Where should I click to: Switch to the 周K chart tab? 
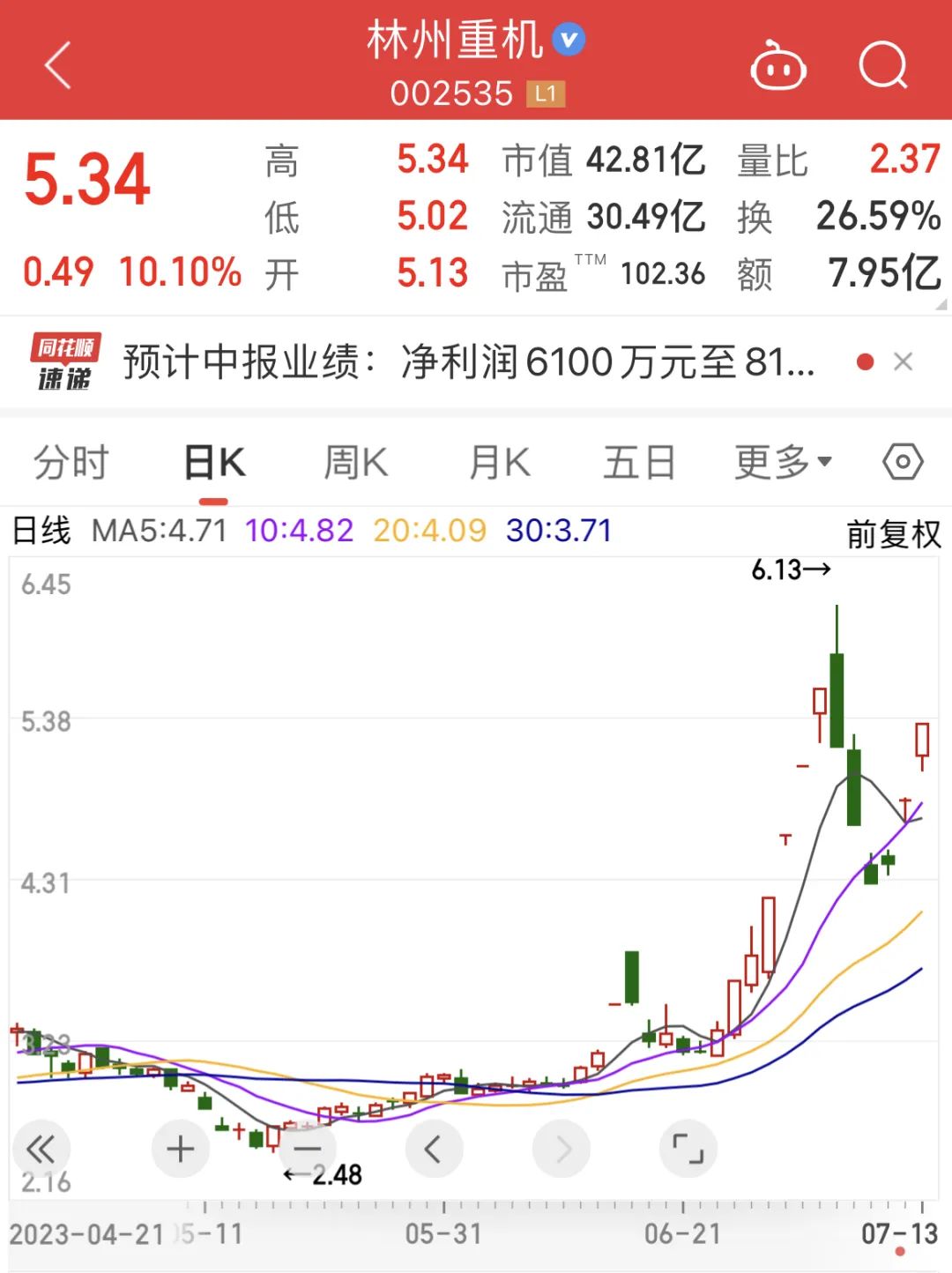click(355, 463)
